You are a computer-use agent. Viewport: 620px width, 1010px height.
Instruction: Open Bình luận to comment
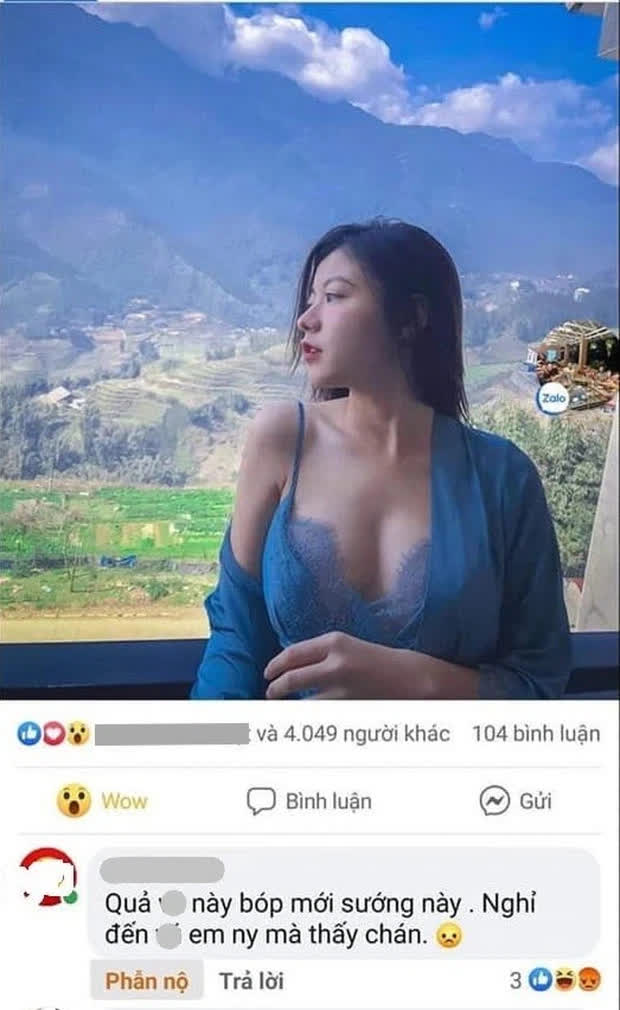[309, 801]
